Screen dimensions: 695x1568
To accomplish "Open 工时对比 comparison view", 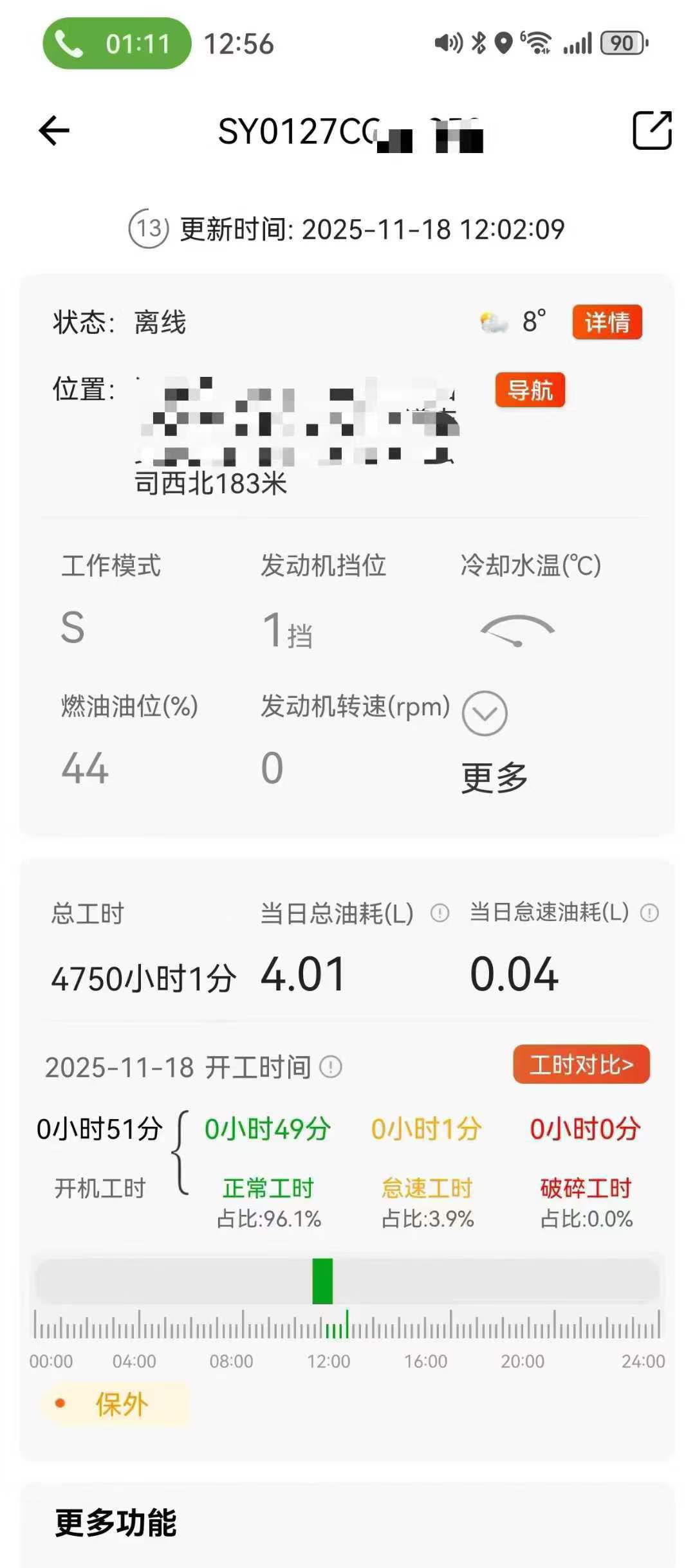I will pos(580,1064).
